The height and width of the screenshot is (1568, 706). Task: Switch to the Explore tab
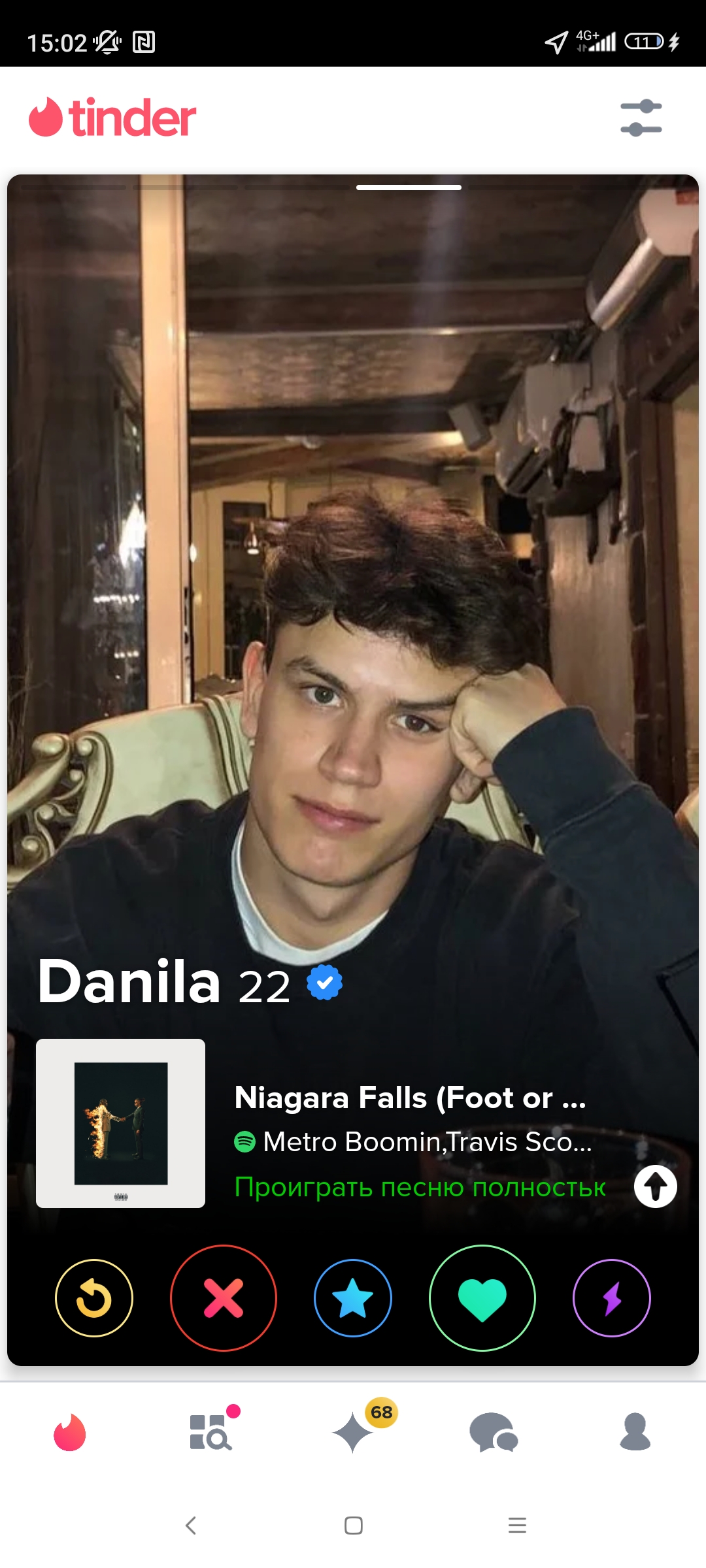tap(211, 1431)
